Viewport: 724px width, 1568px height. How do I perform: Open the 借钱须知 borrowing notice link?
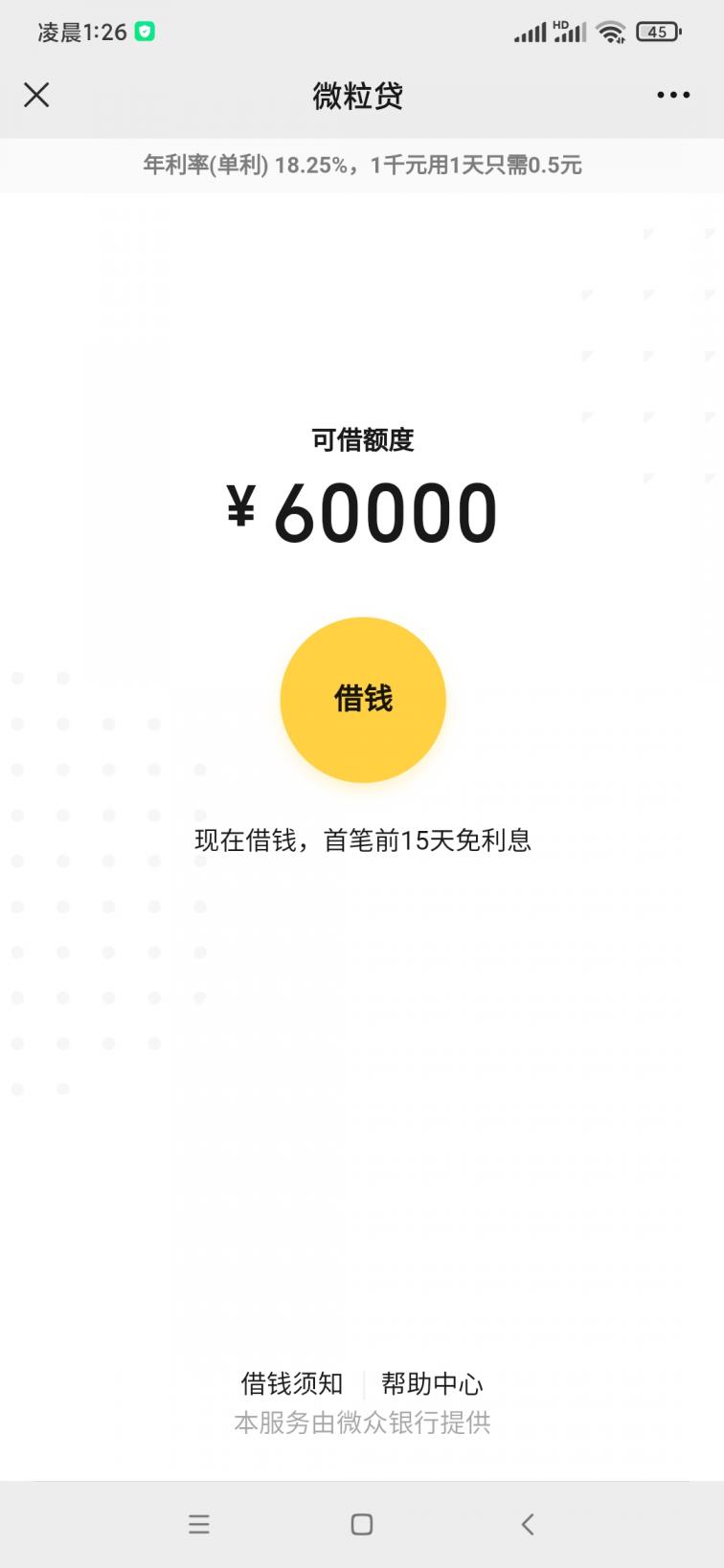(291, 1384)
